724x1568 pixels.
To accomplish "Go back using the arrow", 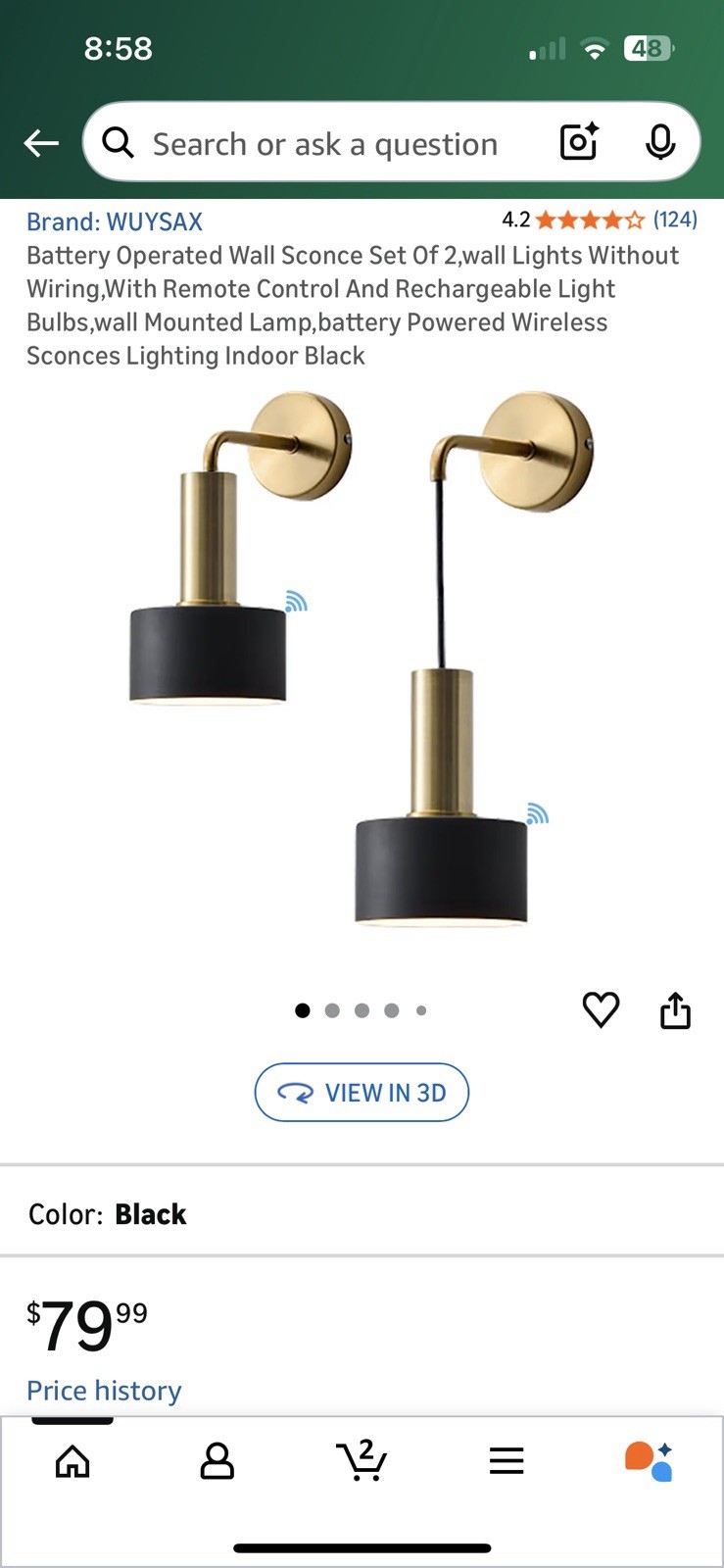I will click(41, 143).
